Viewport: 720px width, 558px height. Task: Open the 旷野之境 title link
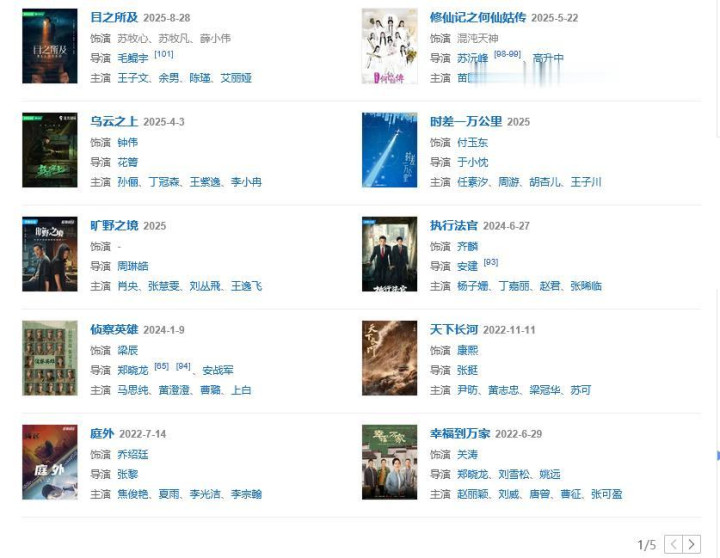114,225
